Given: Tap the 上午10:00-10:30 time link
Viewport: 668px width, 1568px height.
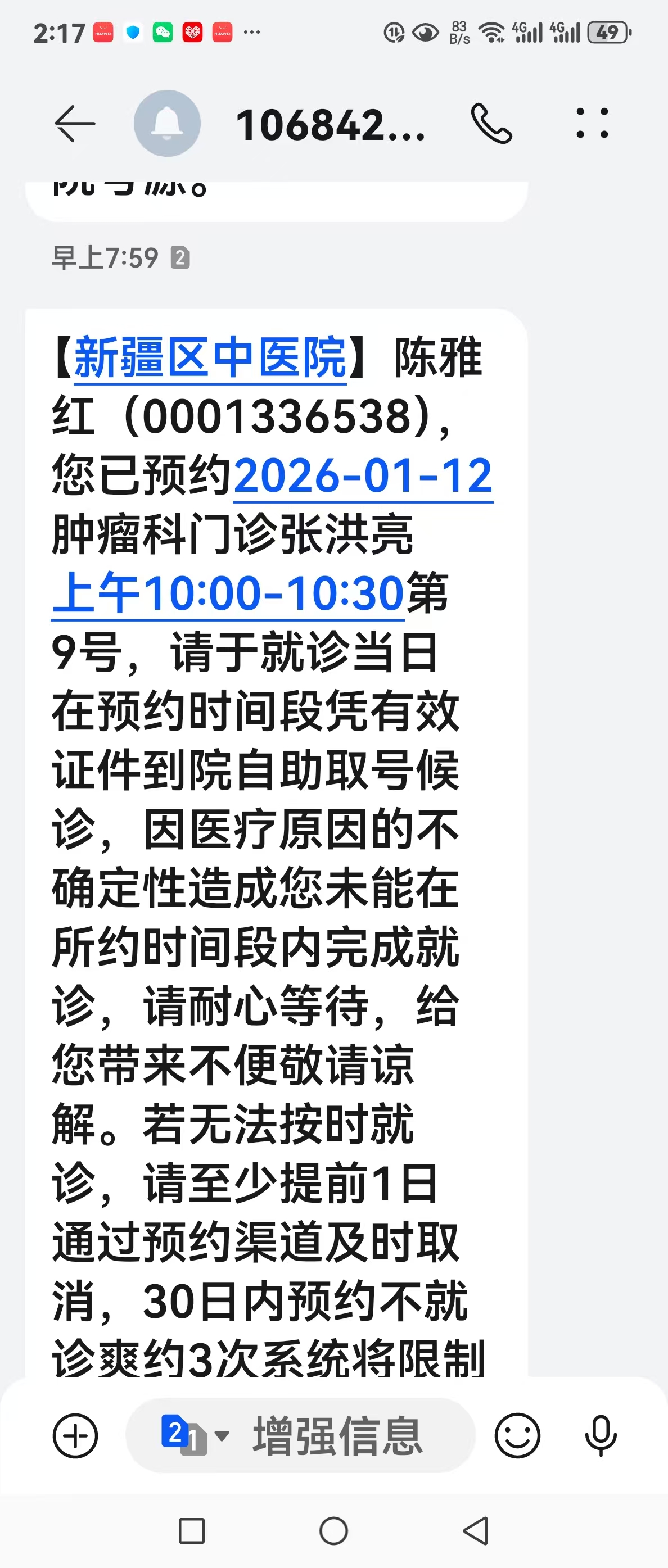Looking at the screenshot, I should 228,593.
